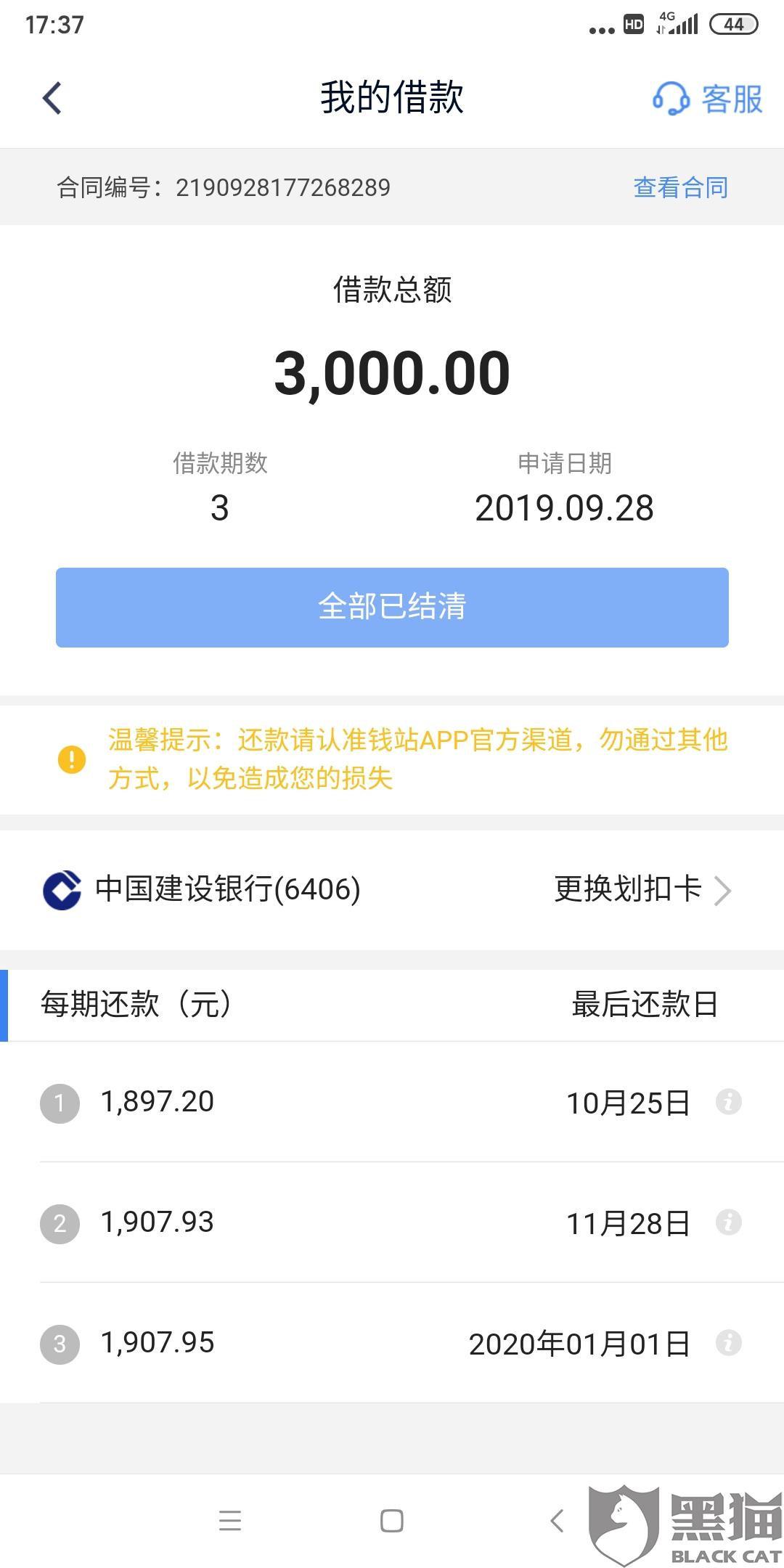Tap the system home button
The image size is (784, 1568).
point(392,1520)
